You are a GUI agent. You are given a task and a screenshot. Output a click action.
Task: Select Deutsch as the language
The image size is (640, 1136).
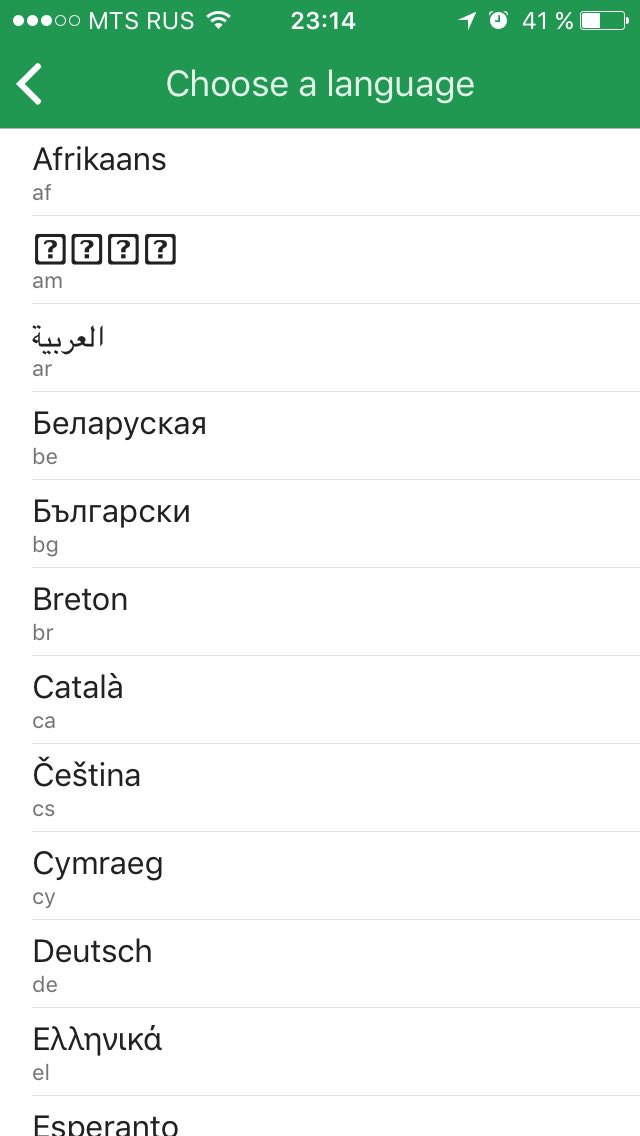320,964
